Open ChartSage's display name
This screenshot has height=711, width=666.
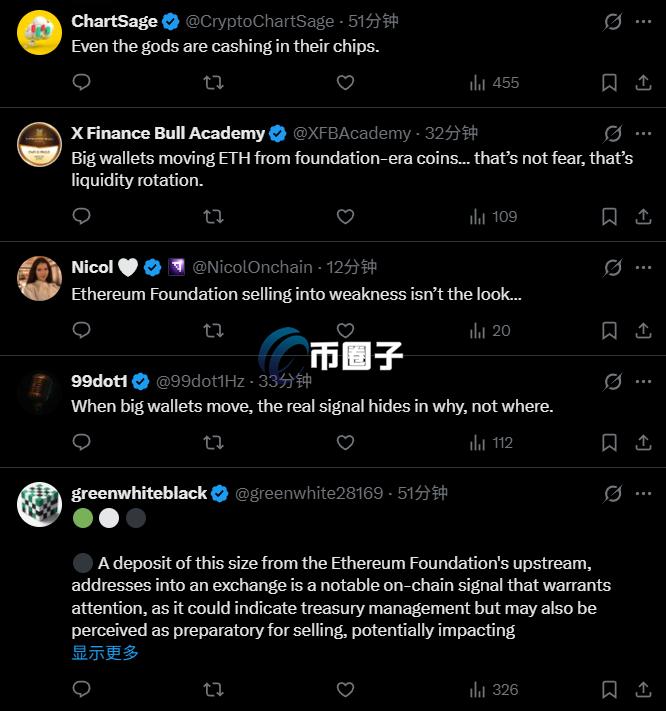click(114, 21)
